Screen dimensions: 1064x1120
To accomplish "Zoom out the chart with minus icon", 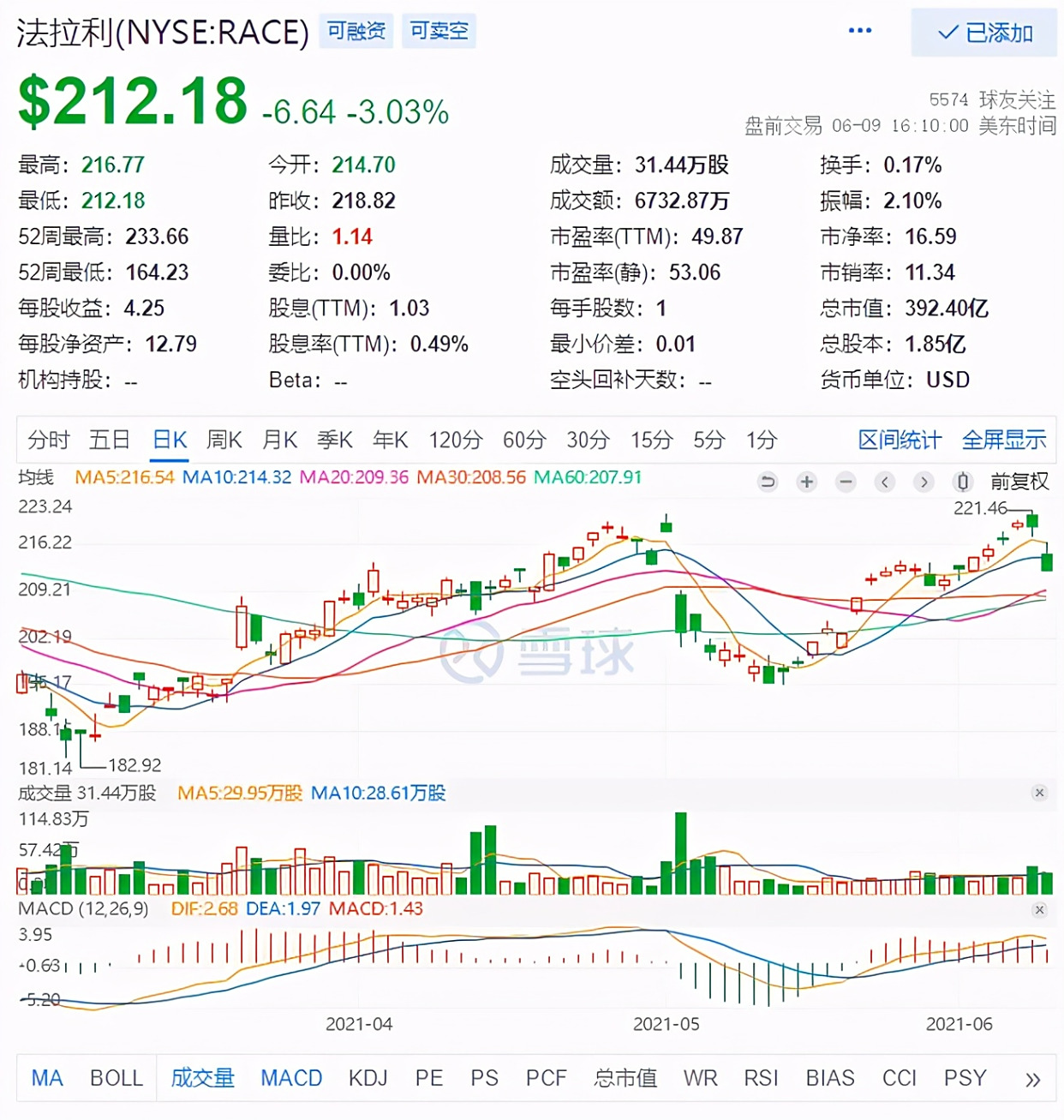I will (x=846, y=482).
